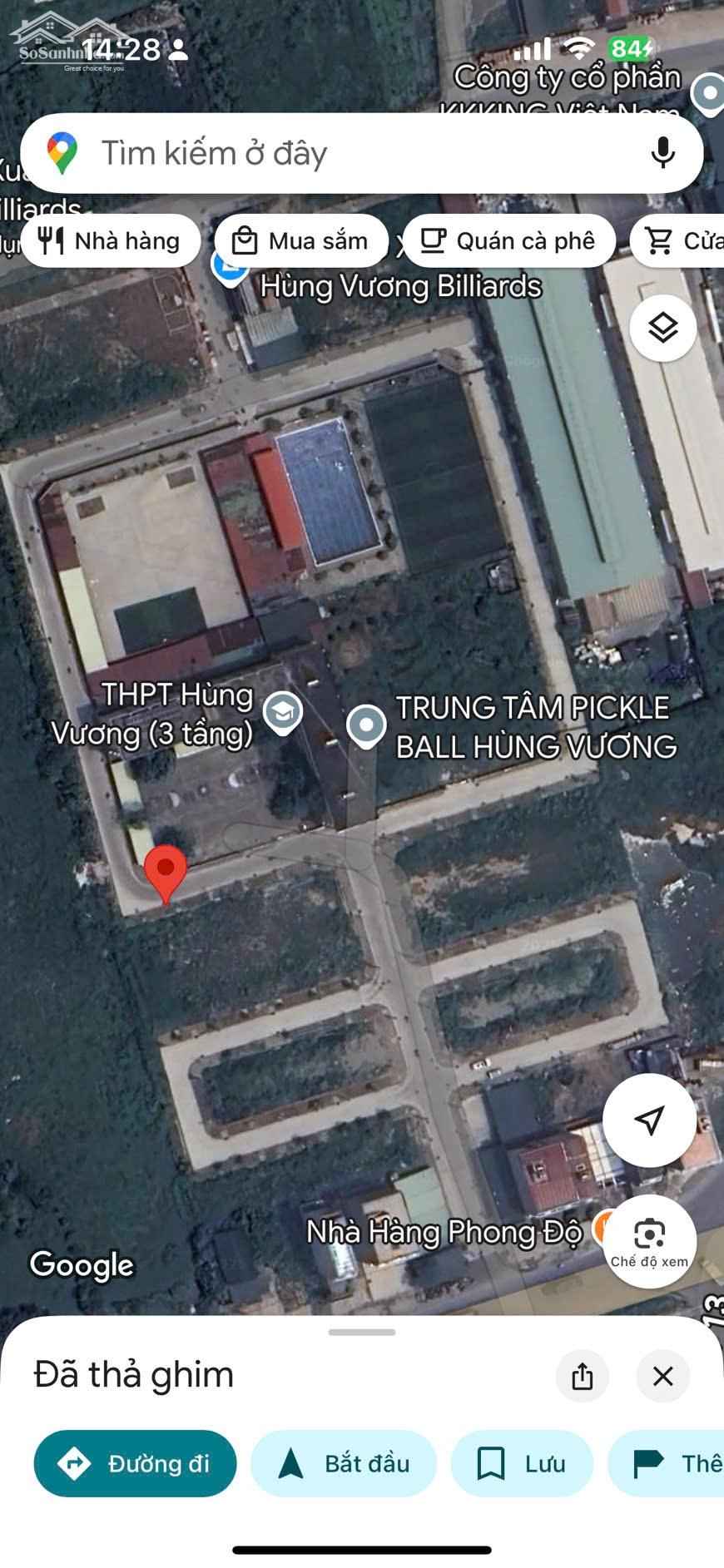This screenshot has width=724, height=1568.
Task: Get directions with "Đường đi"
Action: pos(135,1463)
